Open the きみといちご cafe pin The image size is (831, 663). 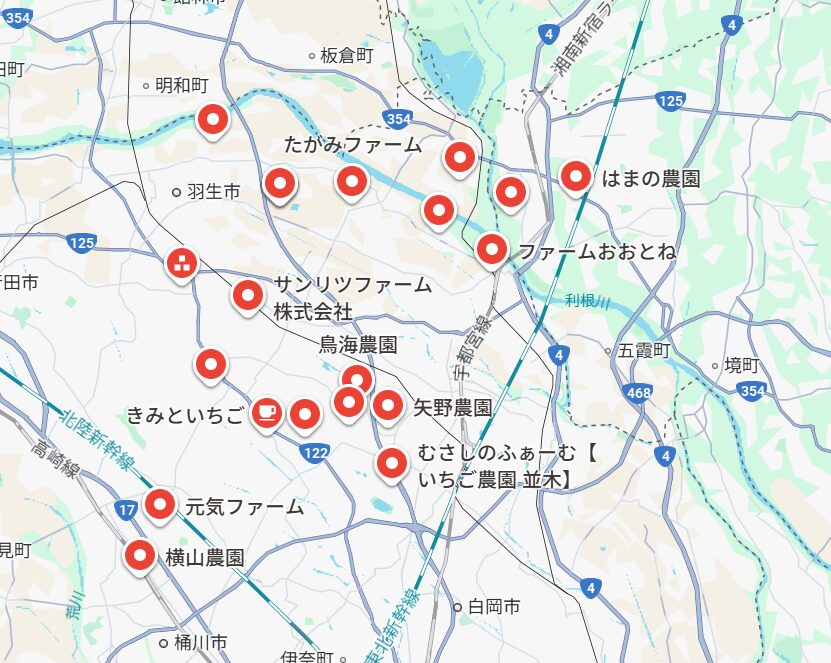coord(265,413)
